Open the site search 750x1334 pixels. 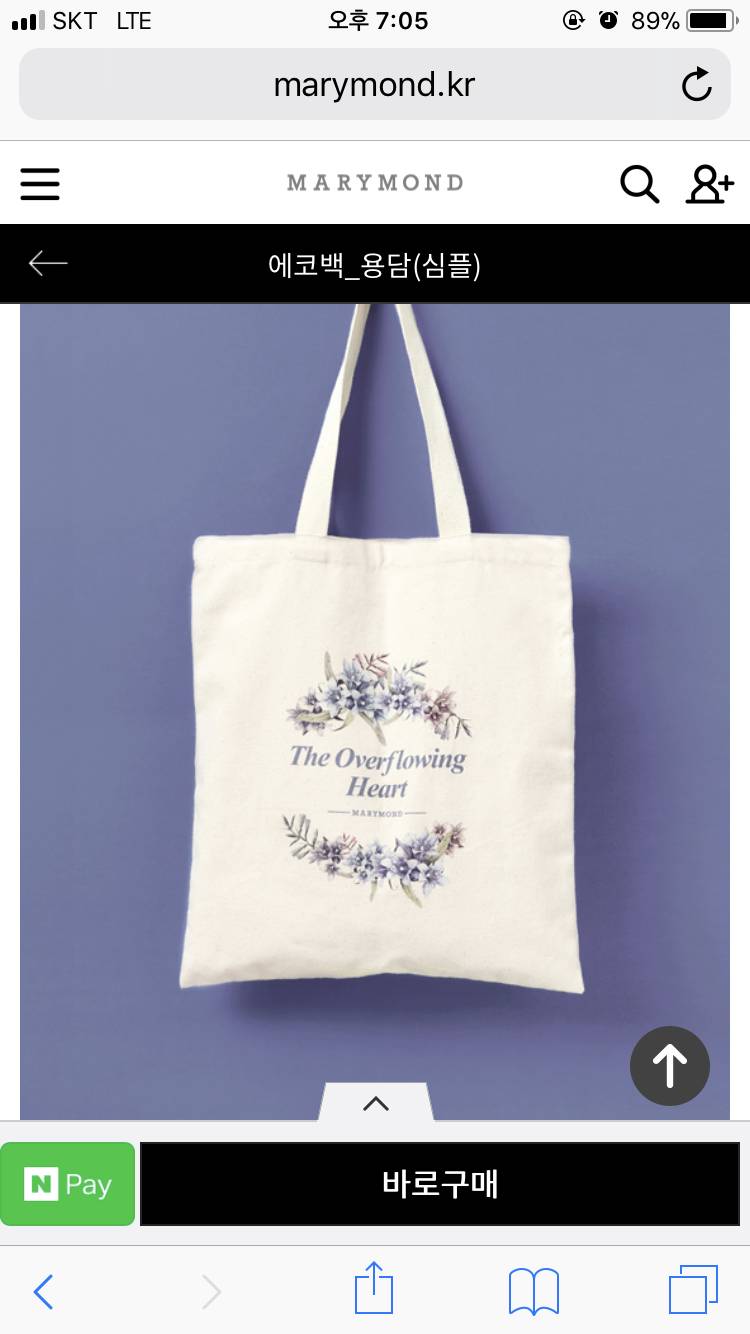coord(639,184)
